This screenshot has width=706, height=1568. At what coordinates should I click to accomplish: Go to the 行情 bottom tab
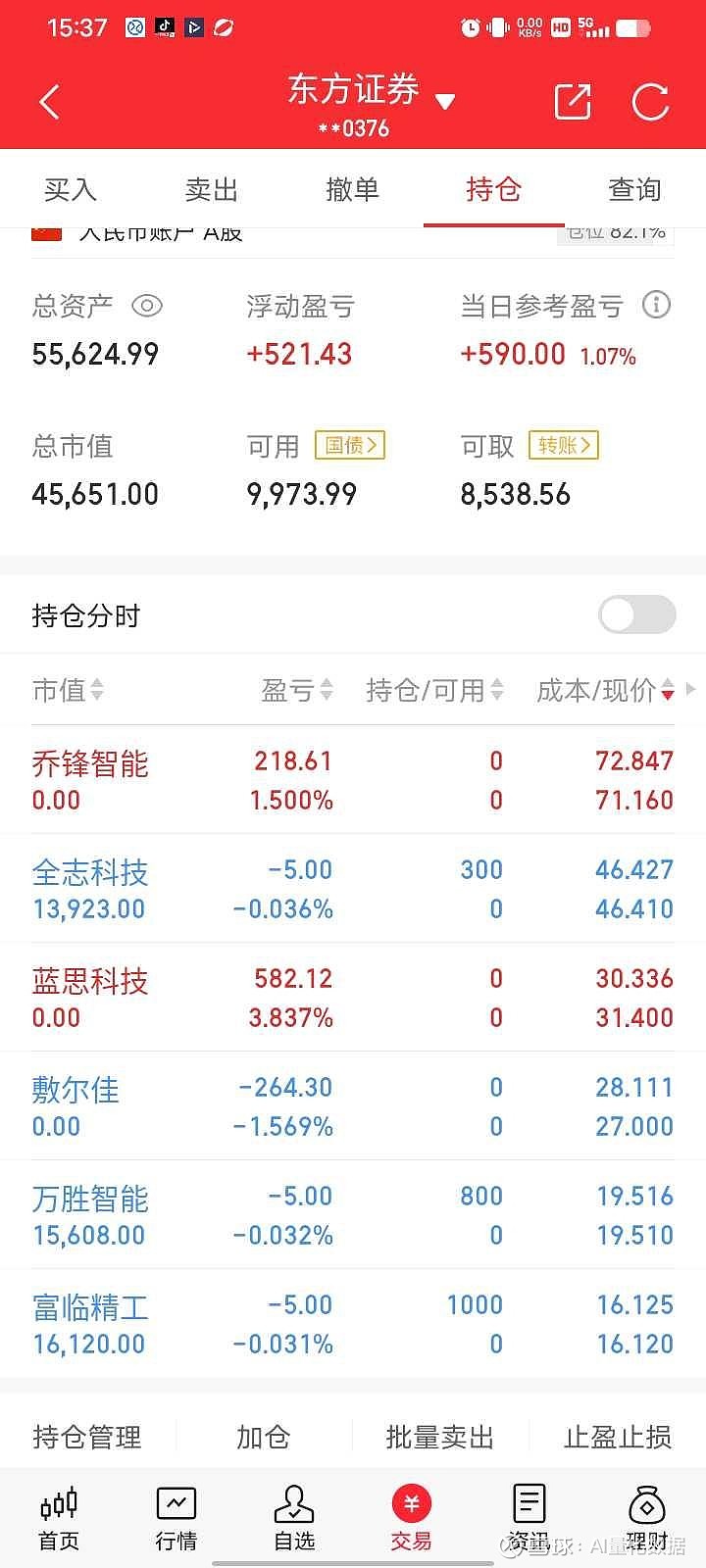[x=176, y=1519]
